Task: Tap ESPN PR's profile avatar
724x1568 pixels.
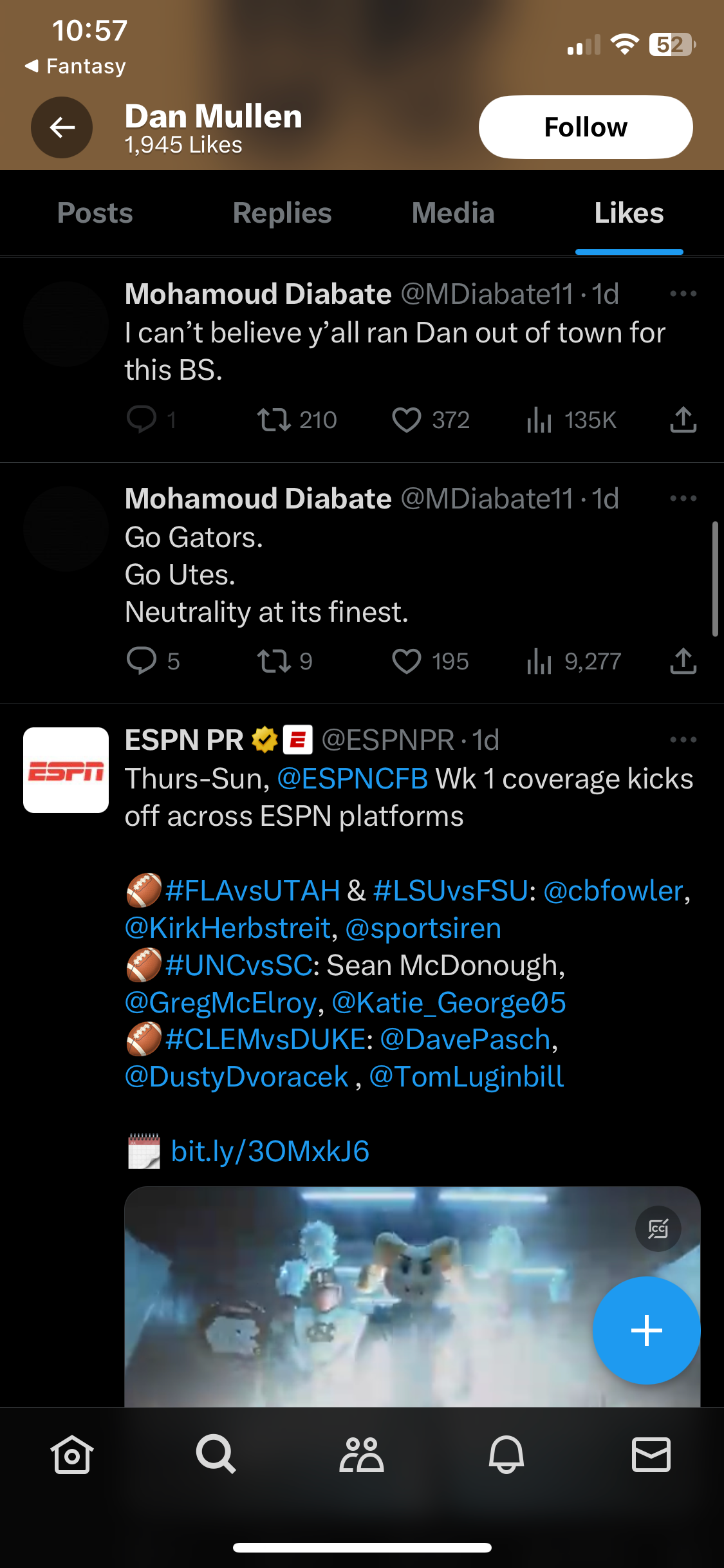Action: [x=65, y=769]
